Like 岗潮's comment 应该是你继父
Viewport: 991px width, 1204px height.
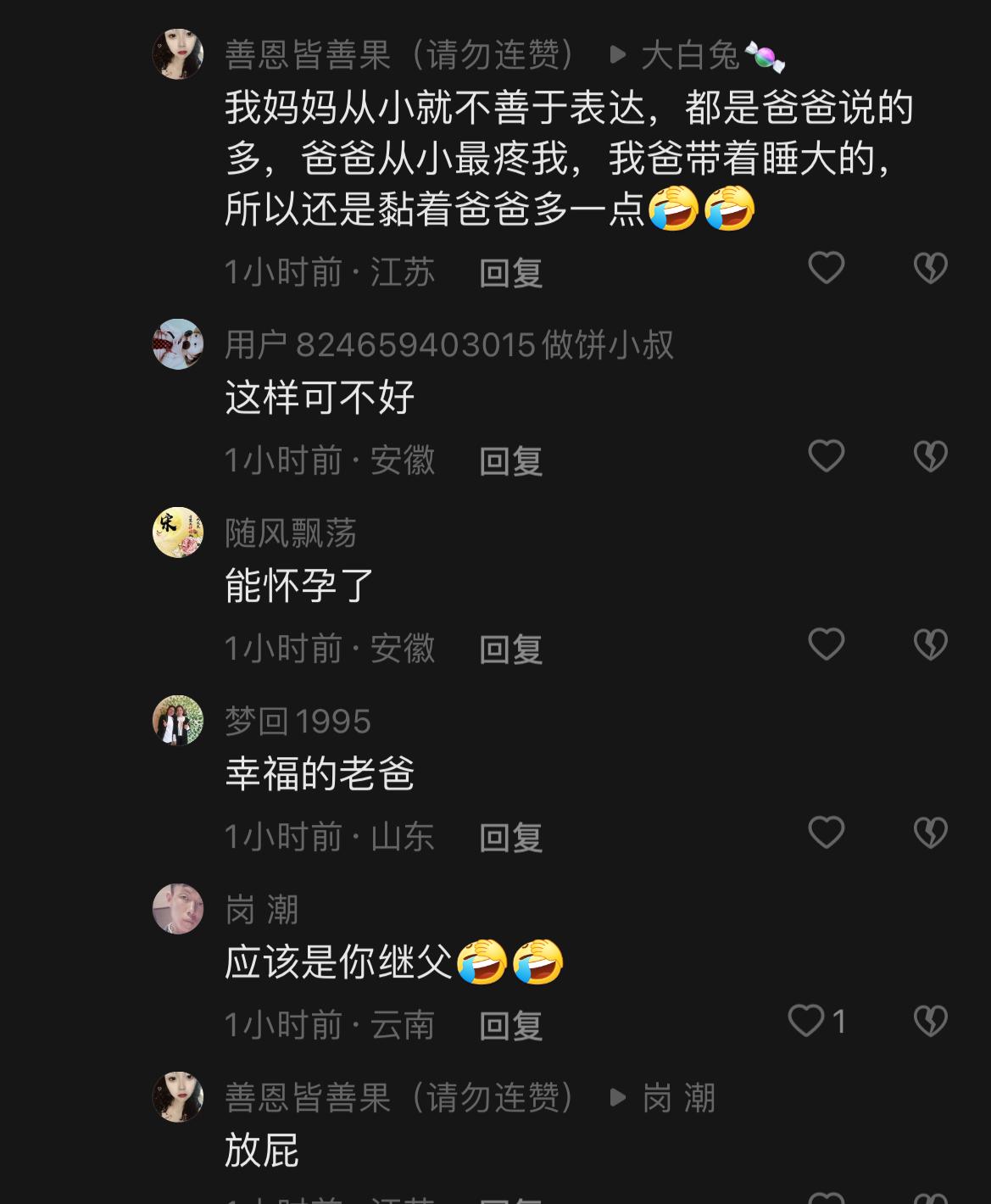coord(807,1021)
